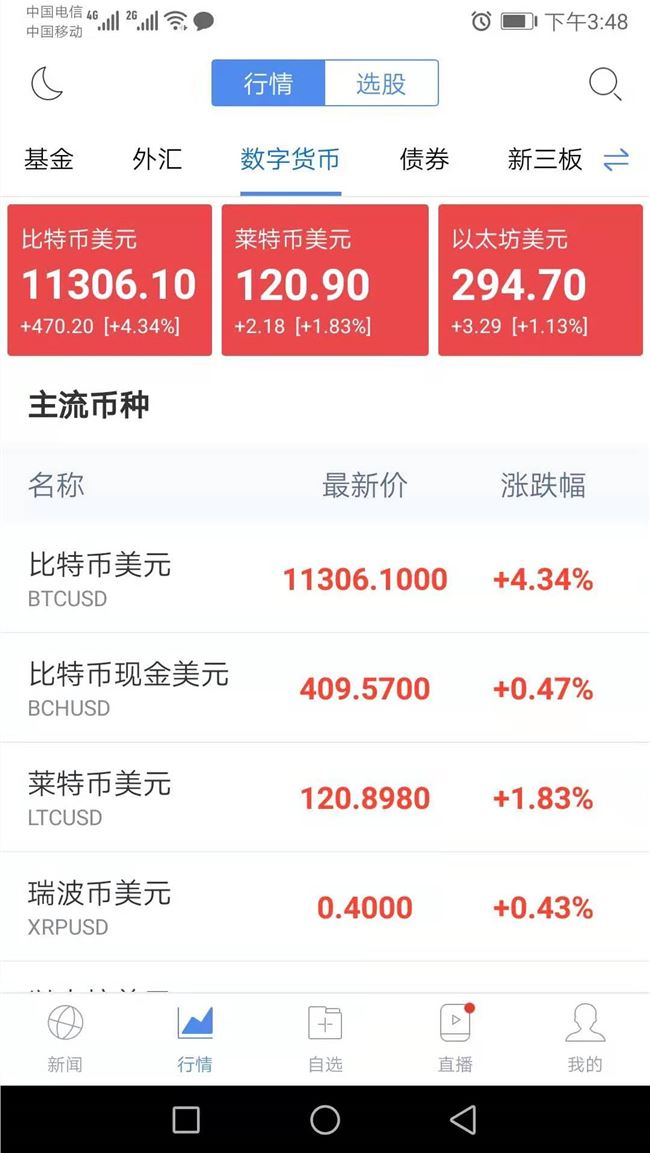Toggle night mode with the moon icon

tap(47, 84)
